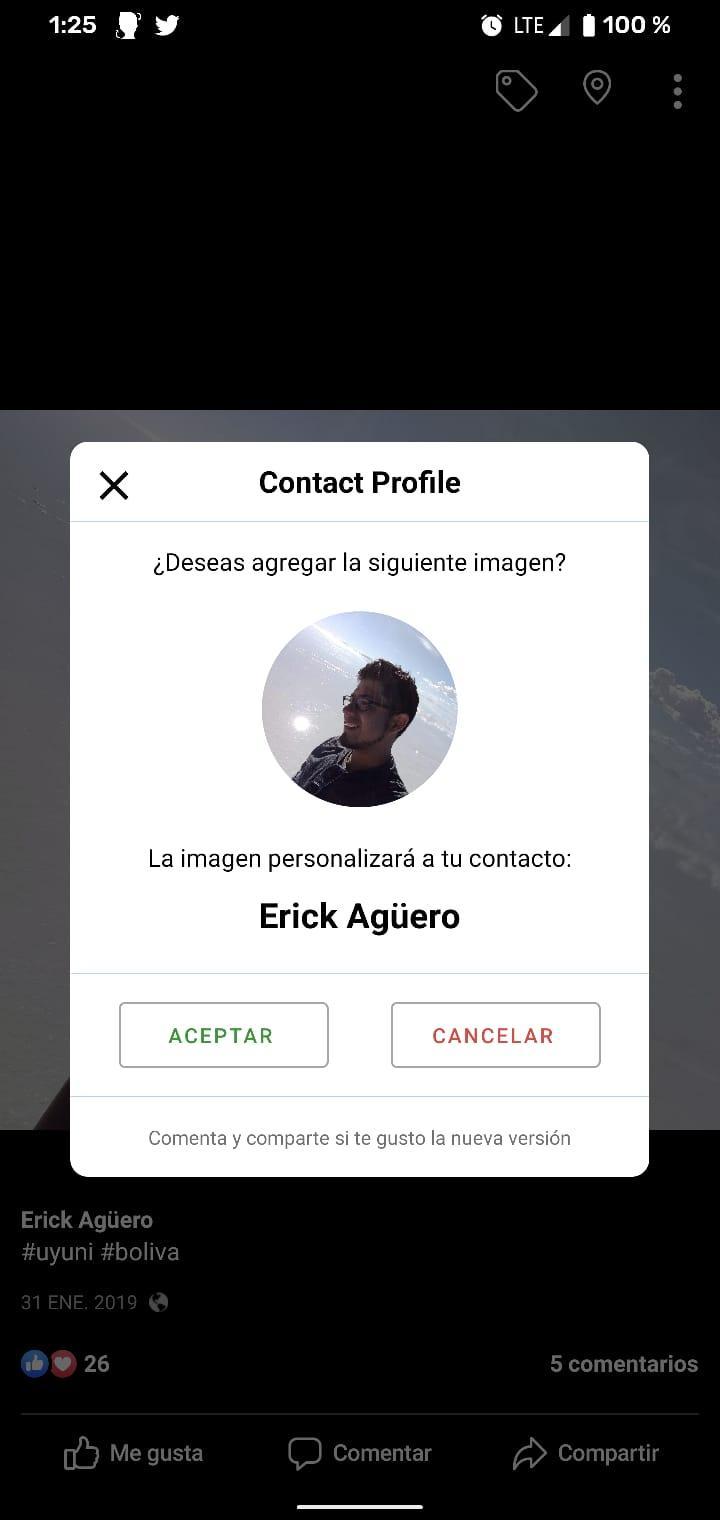This screenshot has height=1520, width=720.
Task: Comment on the photo with Comentar
Action: pos(360,1453)
